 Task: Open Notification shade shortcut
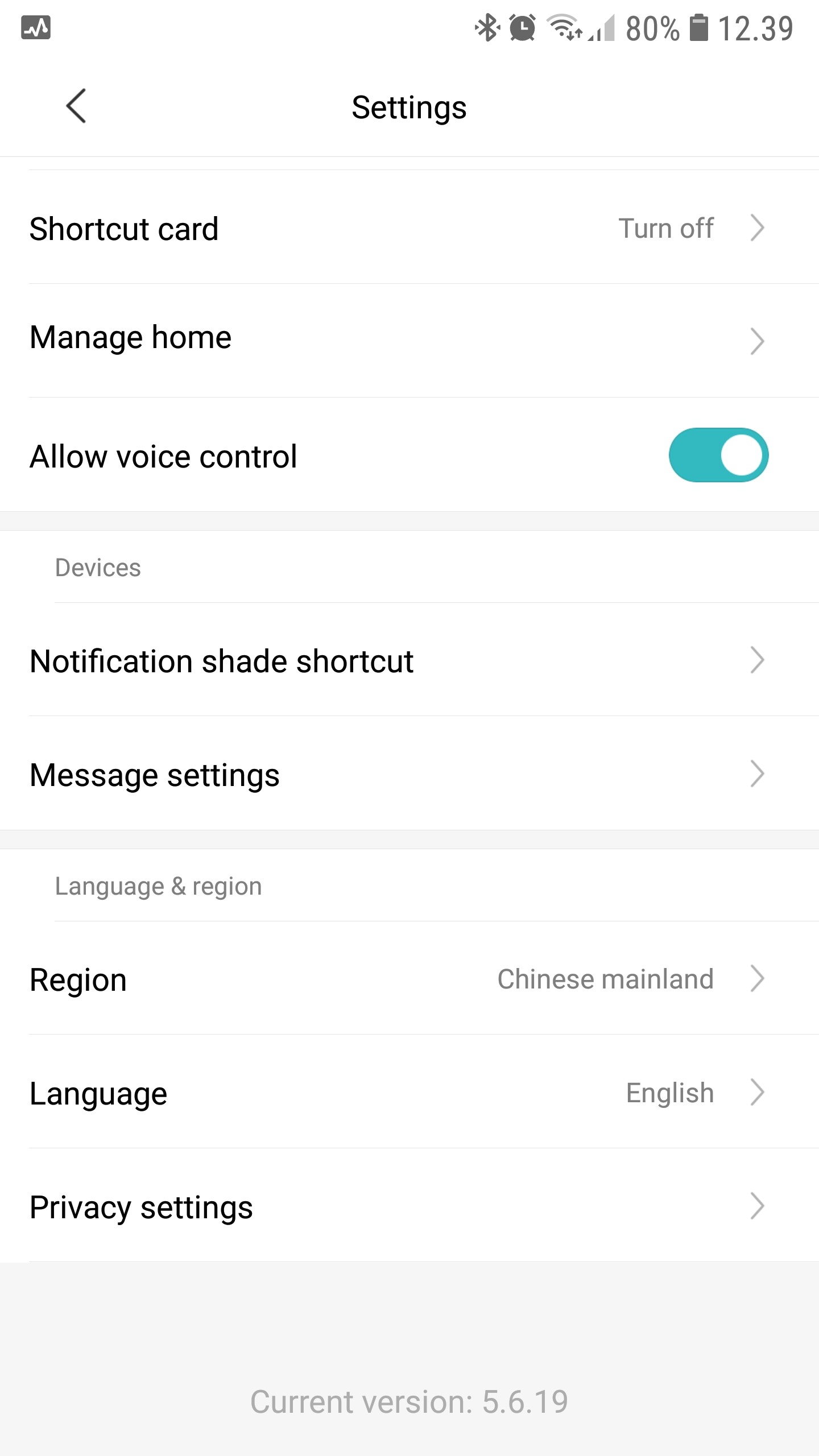point(409,661)
